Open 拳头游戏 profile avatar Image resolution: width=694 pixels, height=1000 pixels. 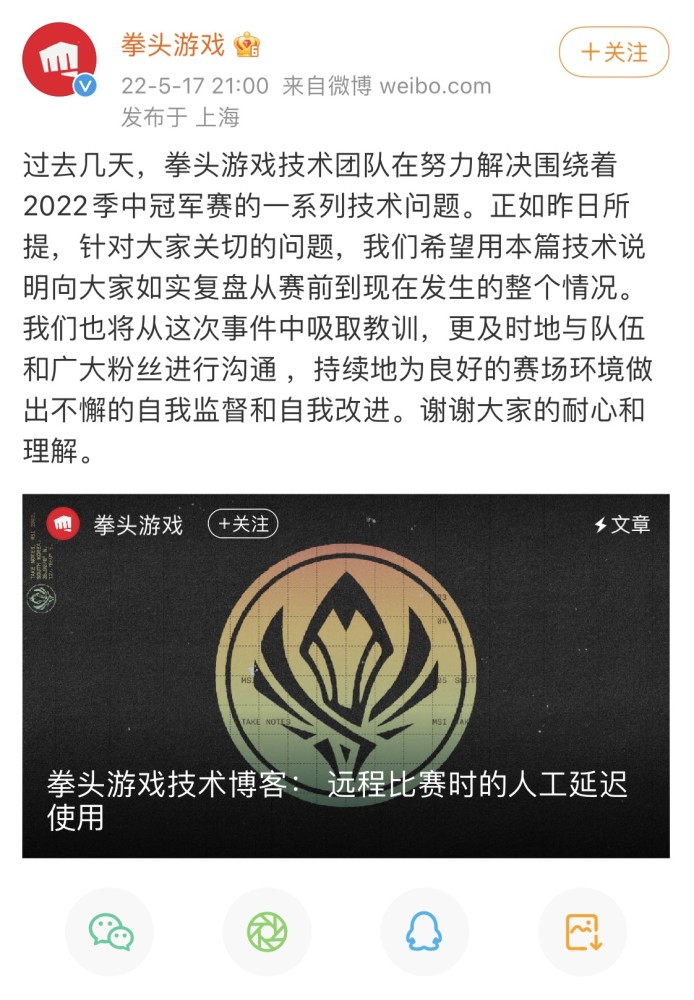(60, 60)
